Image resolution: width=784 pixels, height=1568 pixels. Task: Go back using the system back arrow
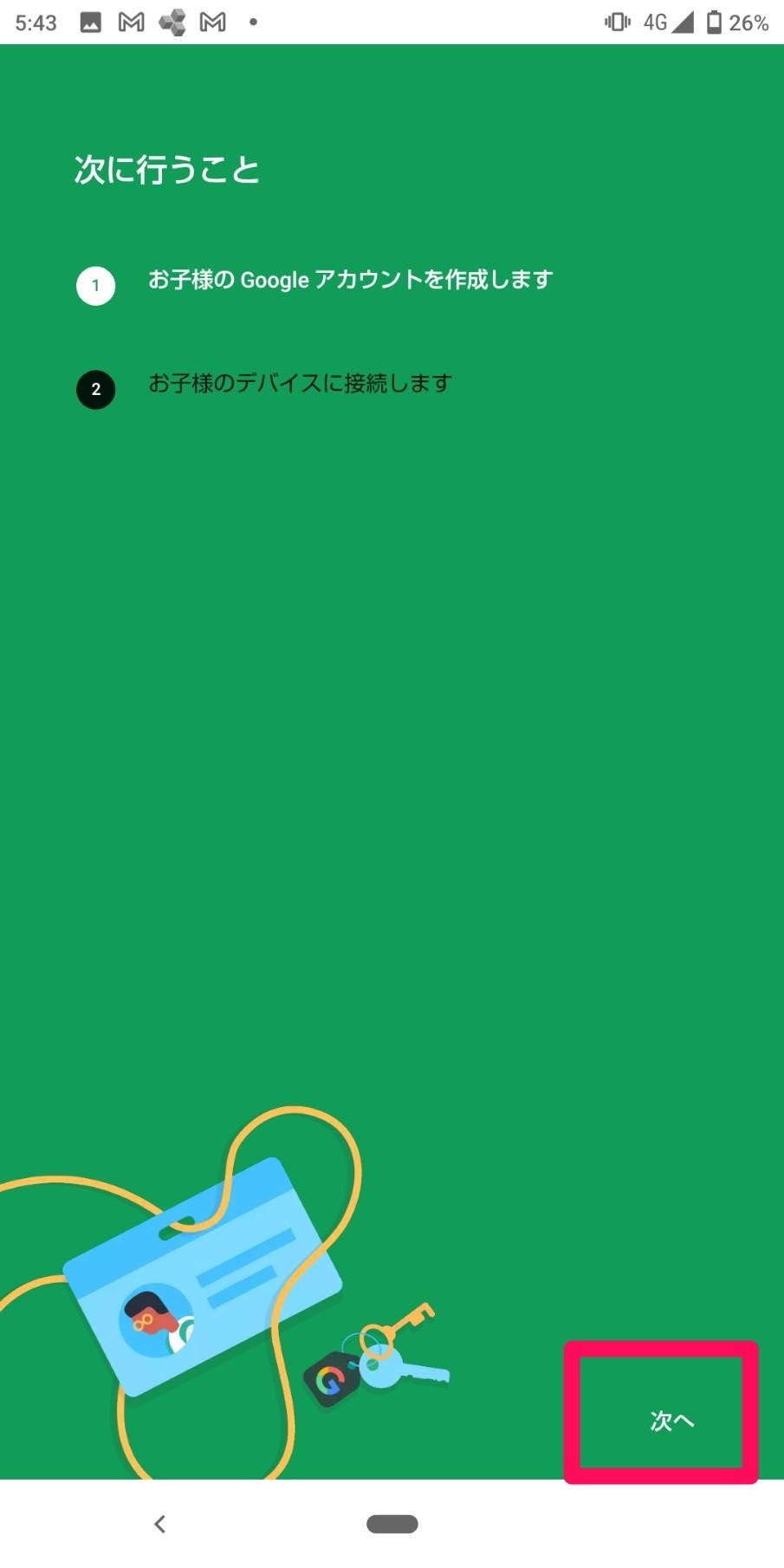159,1524
